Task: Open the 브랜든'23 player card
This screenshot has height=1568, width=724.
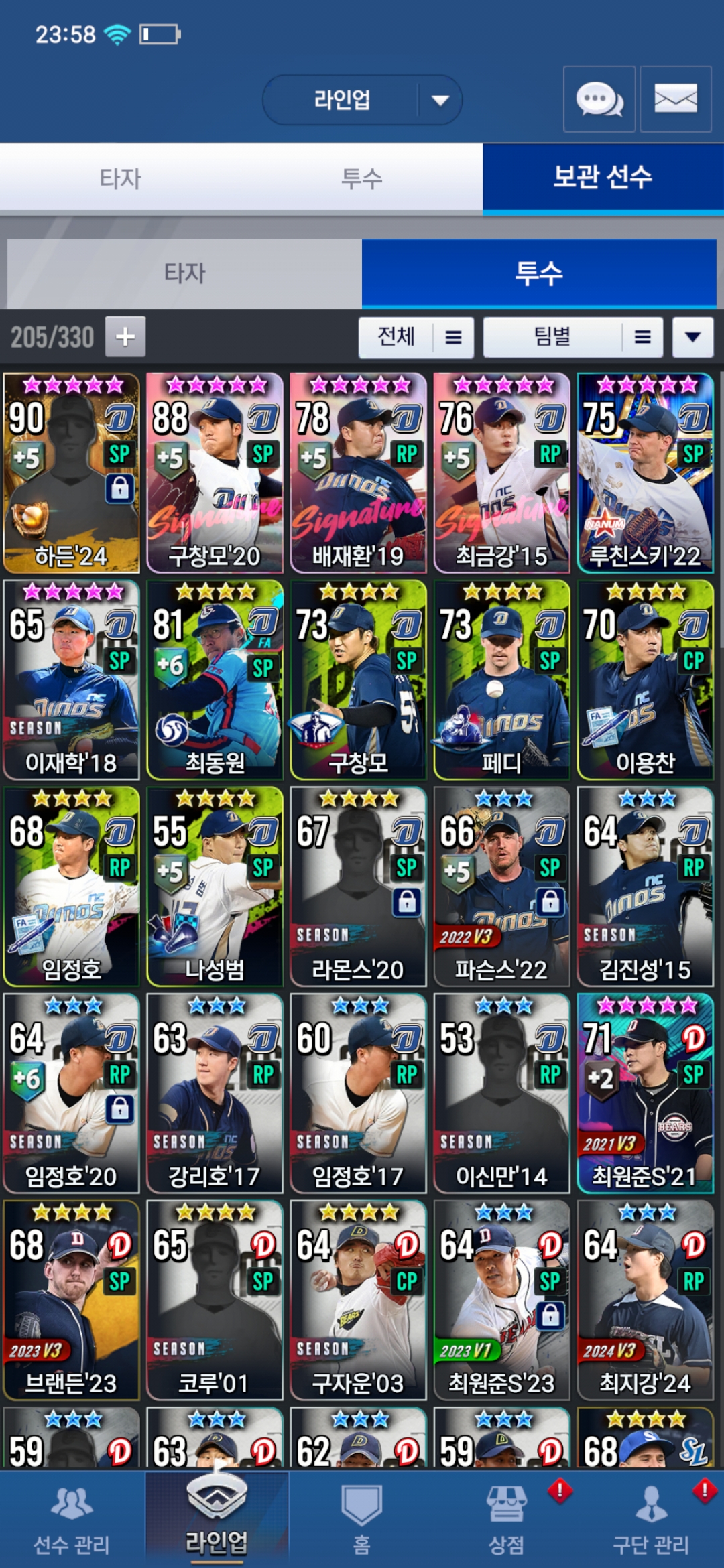Action: pos(72,1300)
